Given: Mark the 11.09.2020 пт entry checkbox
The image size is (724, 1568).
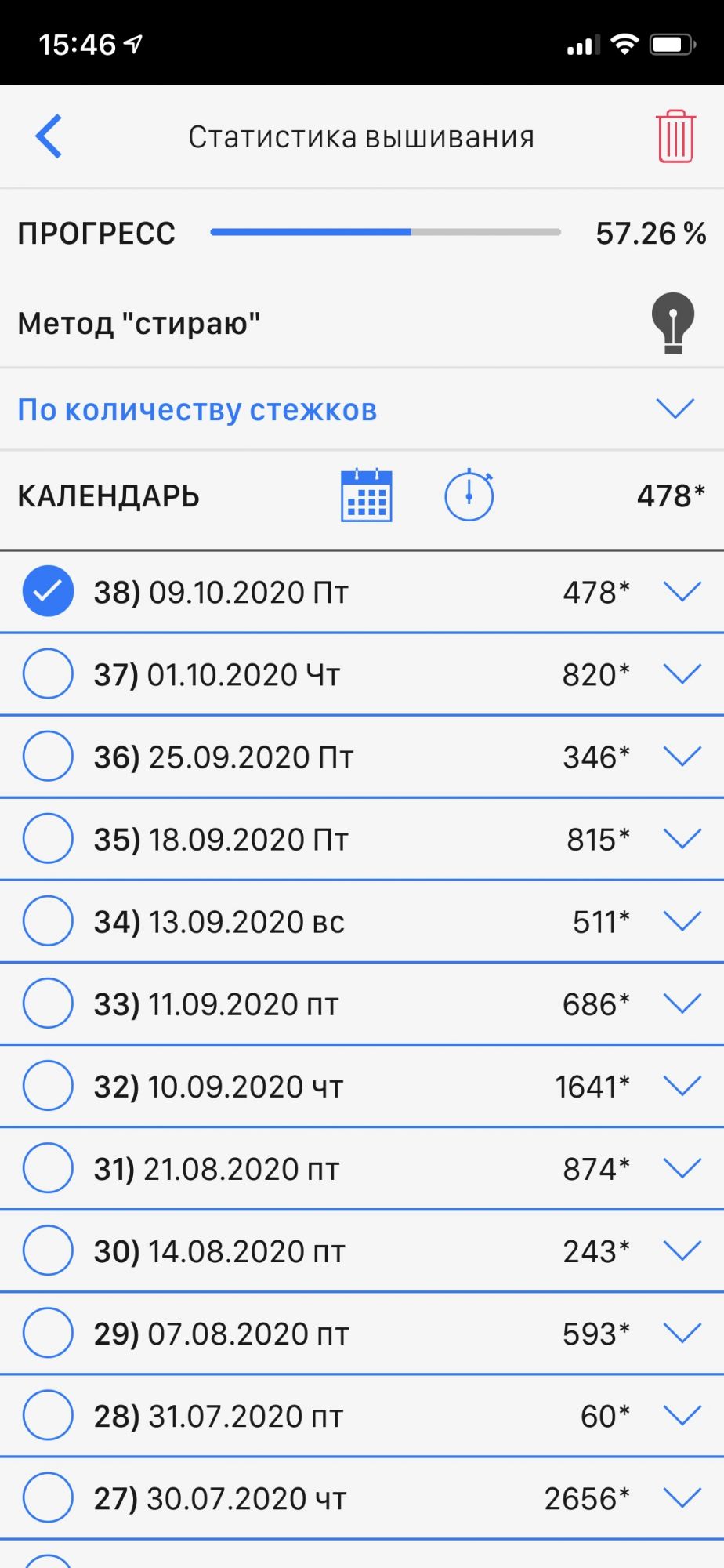Looking at the screenshot, I should 48,1003.
